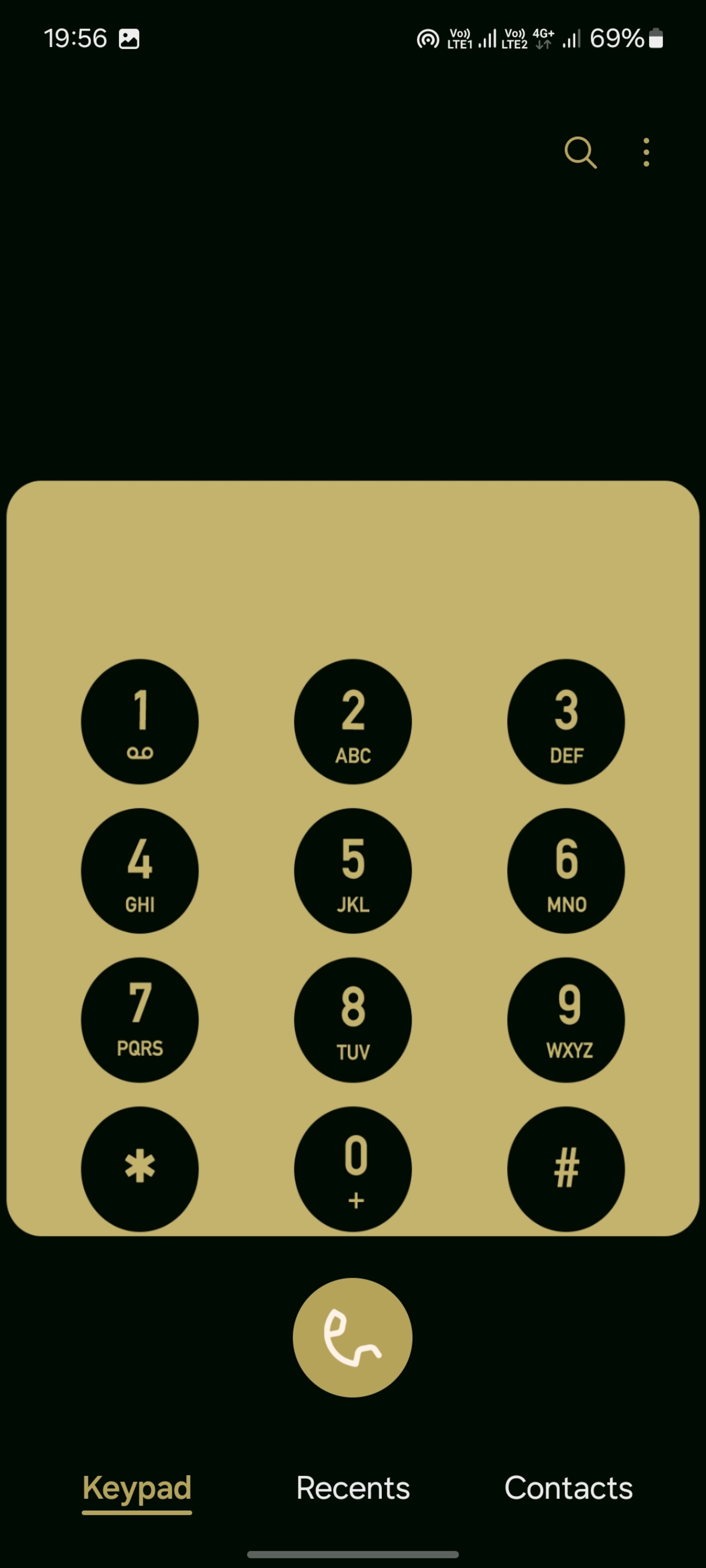This screenshot has height=1568, width=706.
Task: Open the three-dot overflow menu
Action: [x=646, y=152]
